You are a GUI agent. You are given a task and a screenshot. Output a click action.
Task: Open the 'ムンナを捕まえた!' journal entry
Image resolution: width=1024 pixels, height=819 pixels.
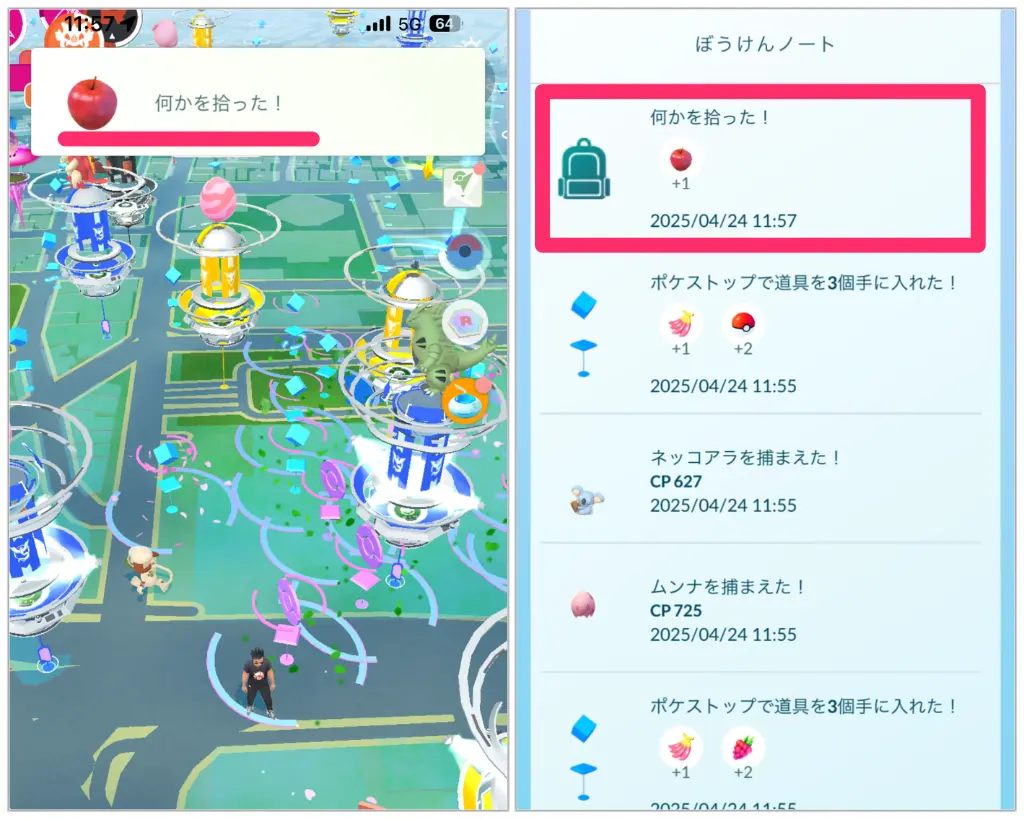click(760, 609)
